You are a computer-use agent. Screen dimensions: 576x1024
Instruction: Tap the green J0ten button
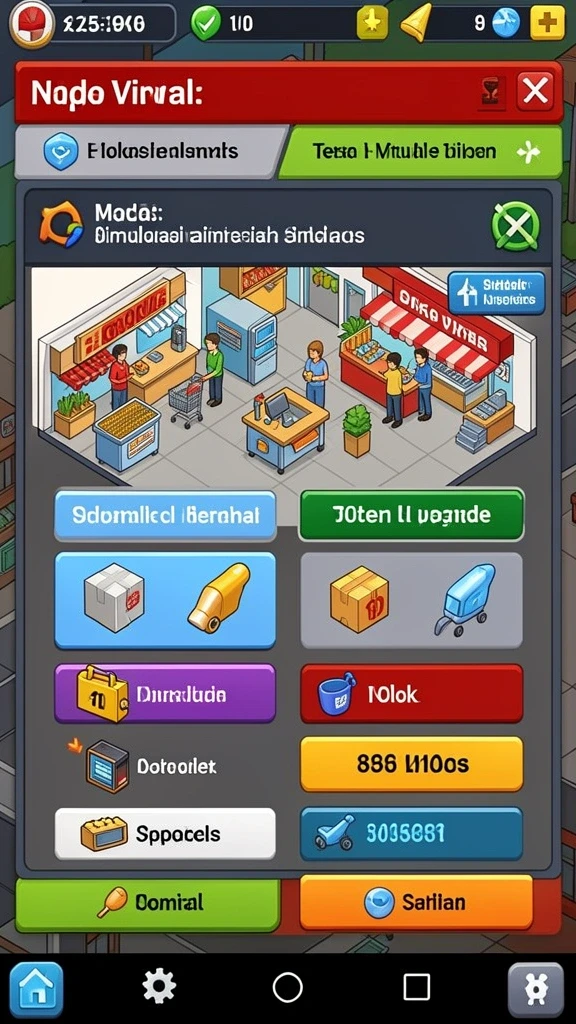(x=411, y=515)
